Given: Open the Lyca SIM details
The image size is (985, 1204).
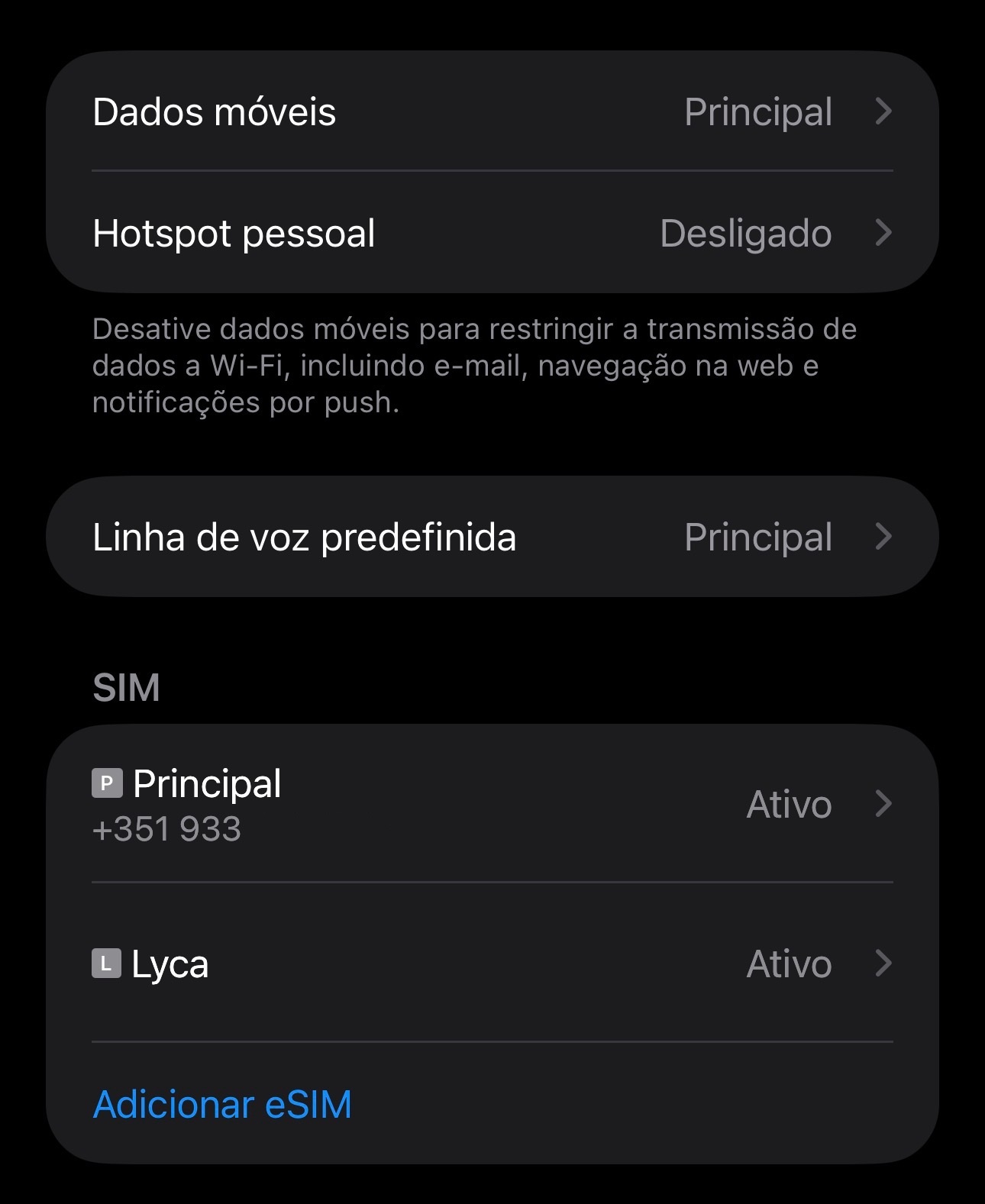Looking at the screenshot, I should [x=492, y=964].
